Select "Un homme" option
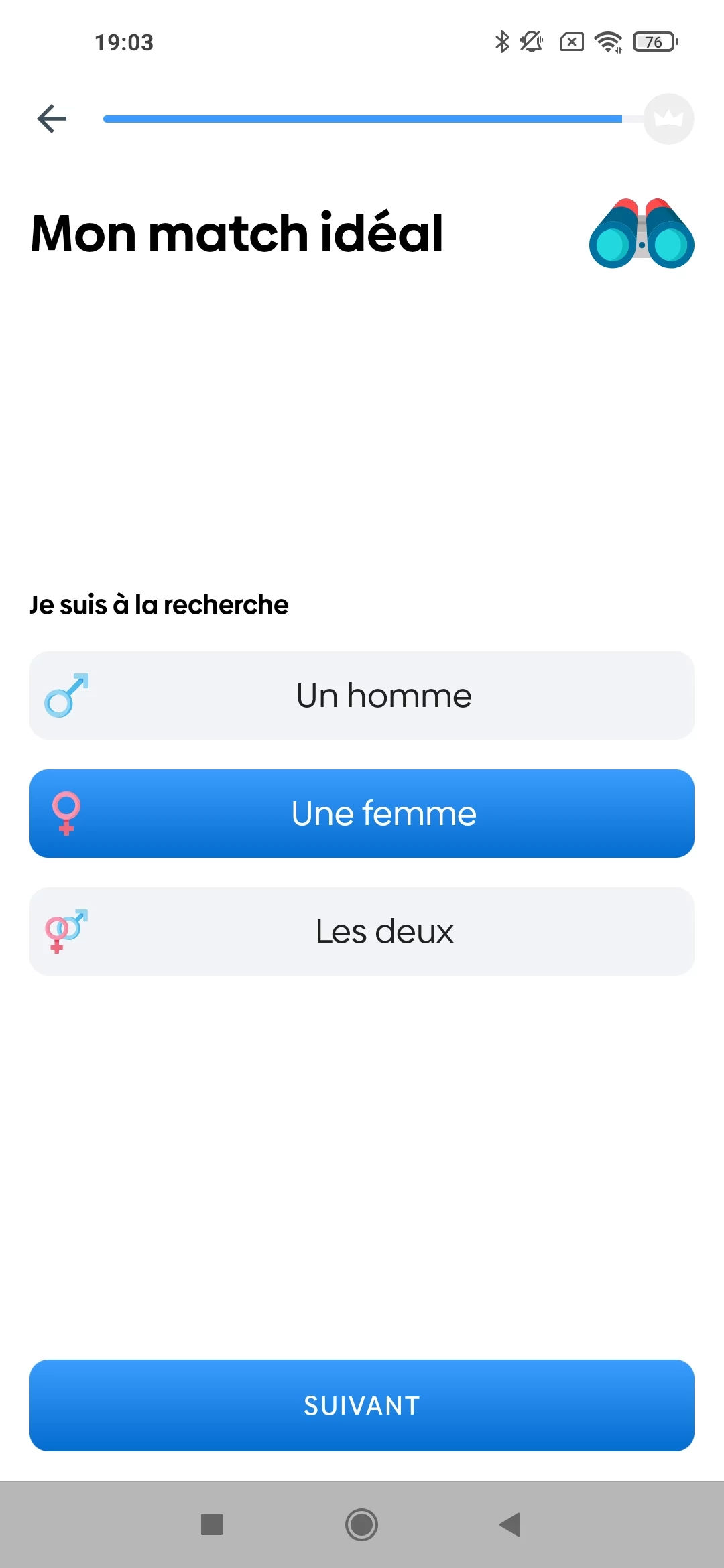Viewport: 724px width, 1568px height. 362,696
